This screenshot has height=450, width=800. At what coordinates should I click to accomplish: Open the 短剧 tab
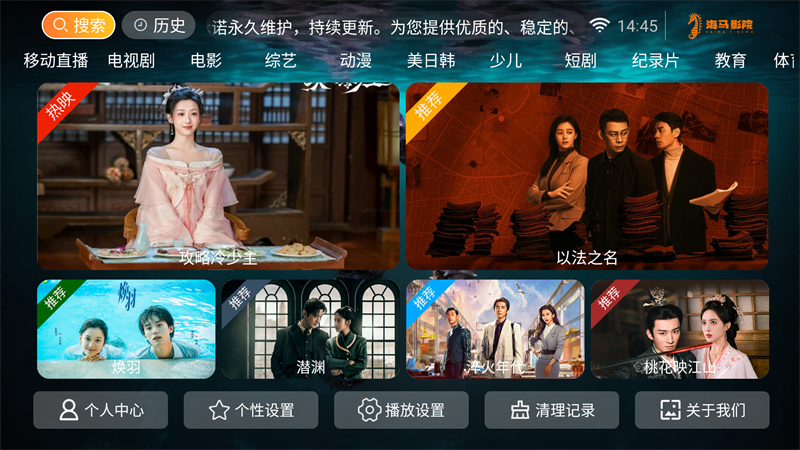580,60
